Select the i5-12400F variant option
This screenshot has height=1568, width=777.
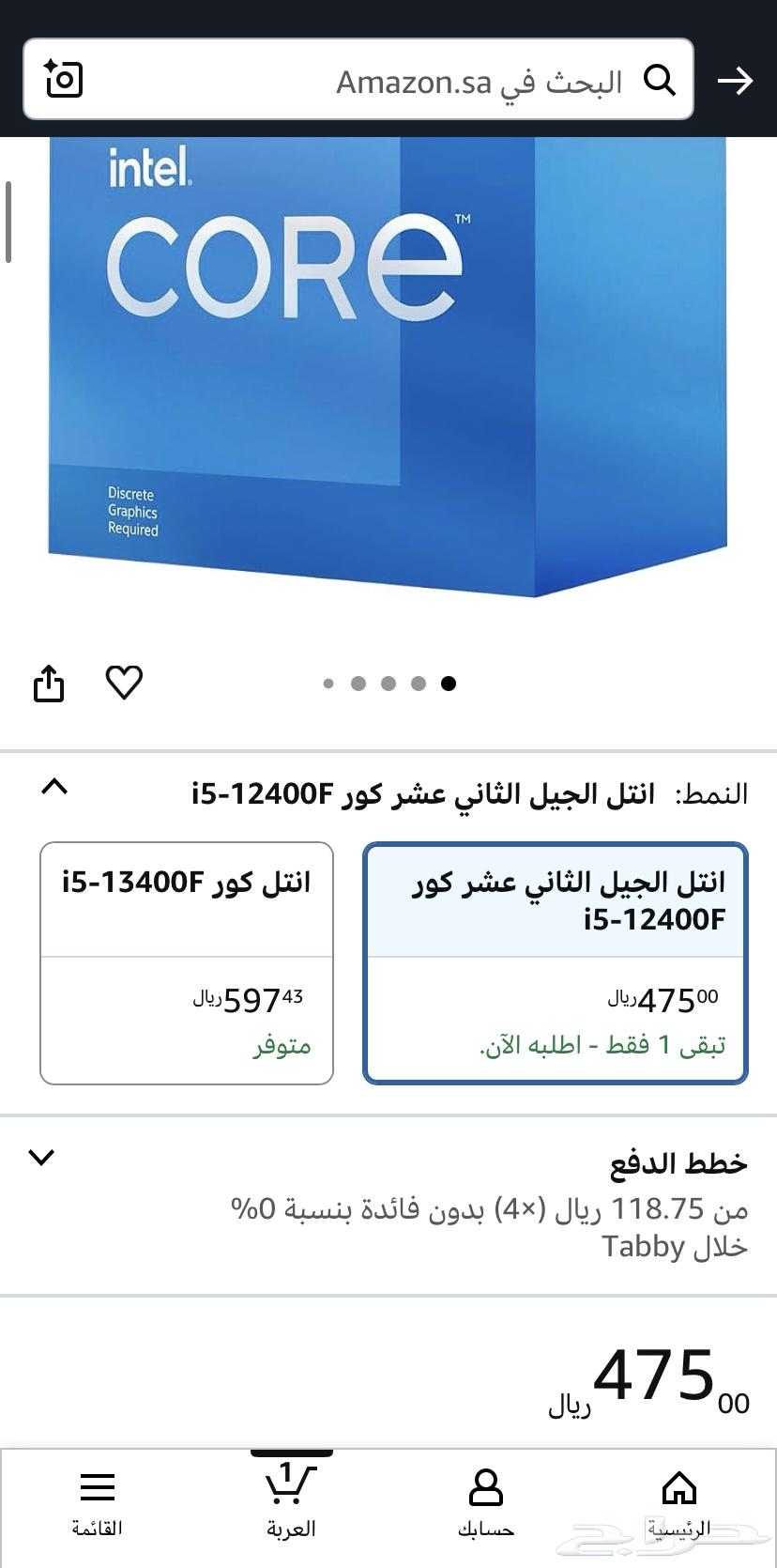(x=556, y=962)
